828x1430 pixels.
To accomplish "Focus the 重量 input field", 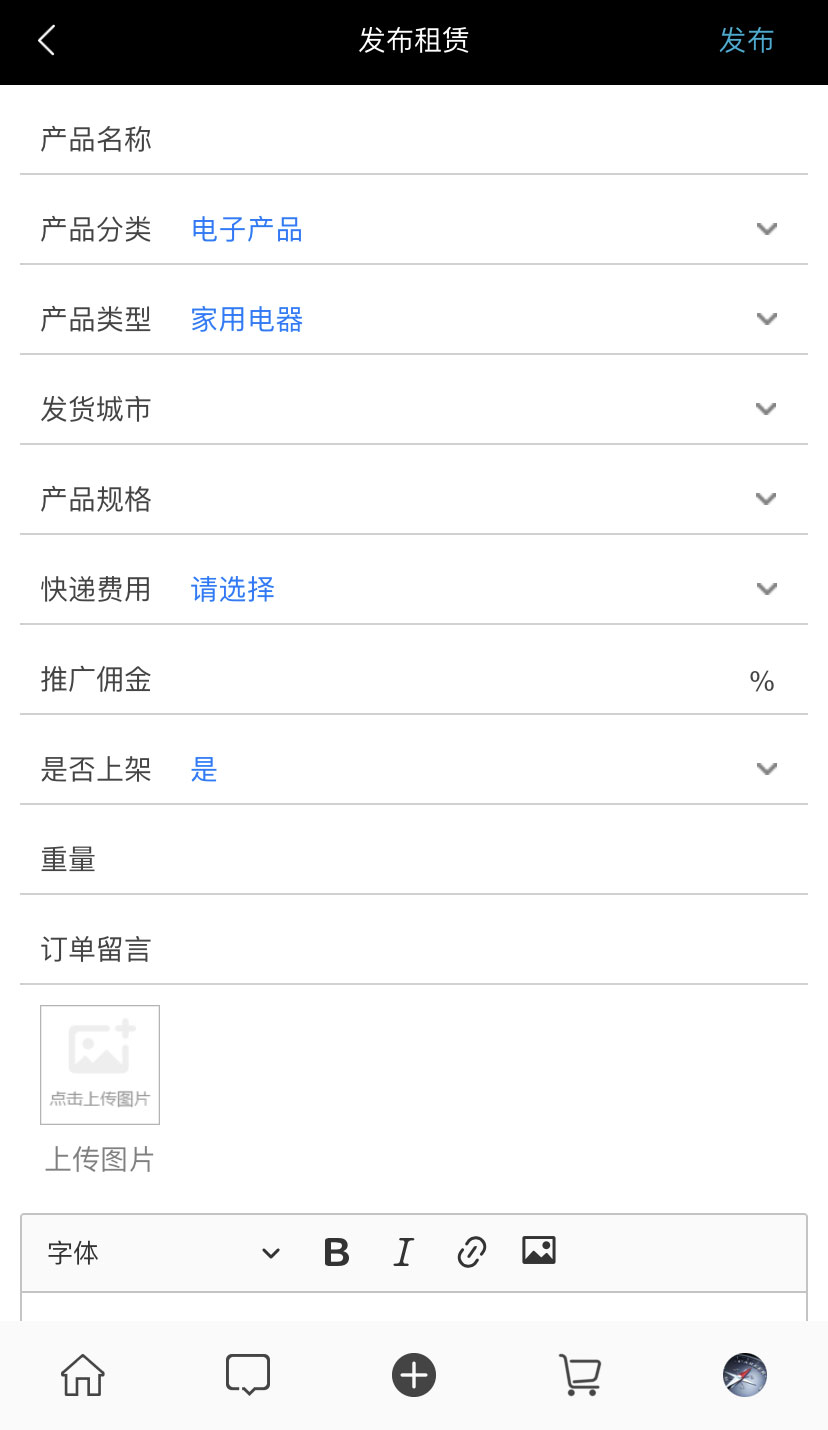I will (x=414, y=860).
